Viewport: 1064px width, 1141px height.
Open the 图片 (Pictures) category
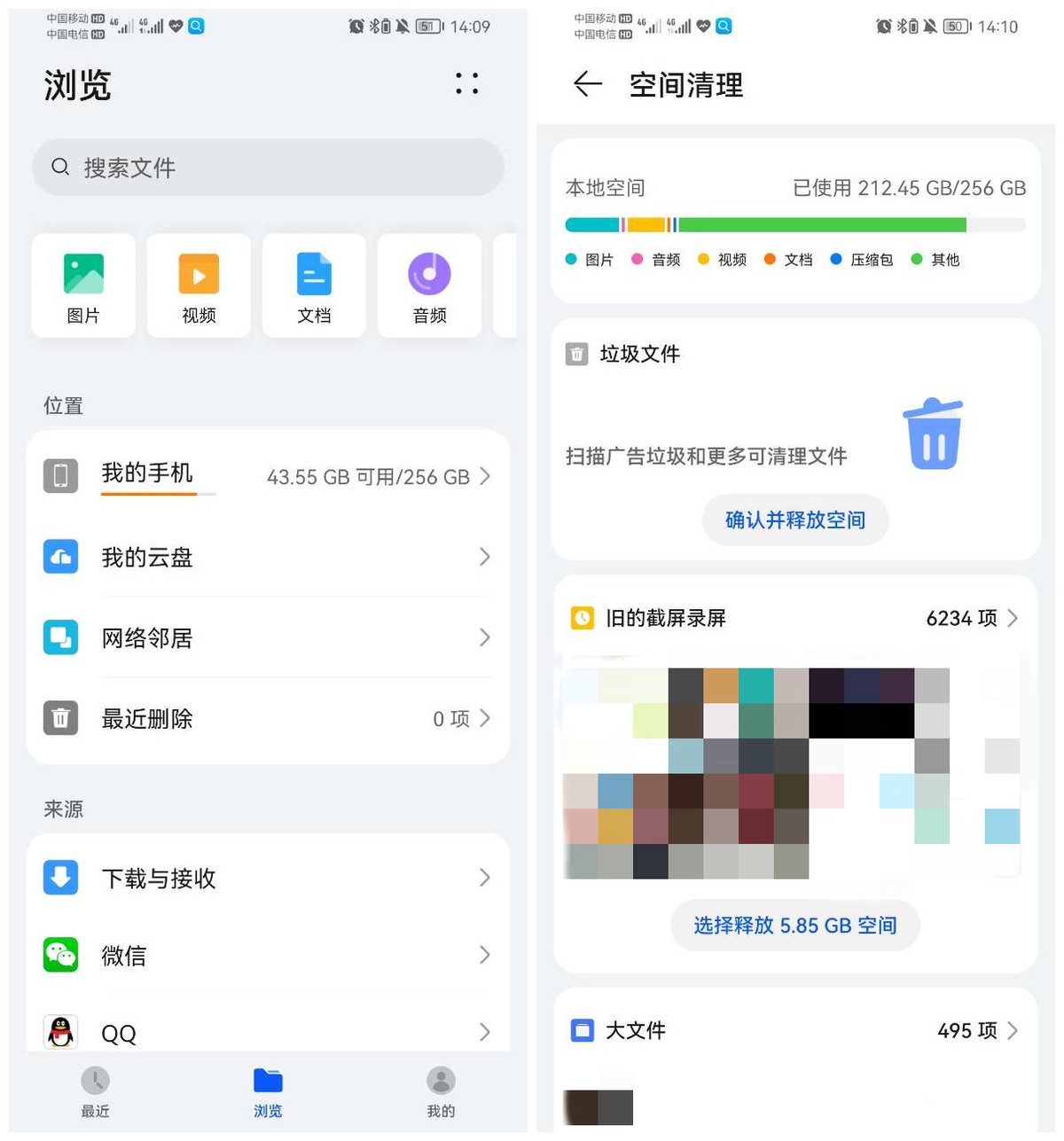pyautogui.click(x=82, y=285)
